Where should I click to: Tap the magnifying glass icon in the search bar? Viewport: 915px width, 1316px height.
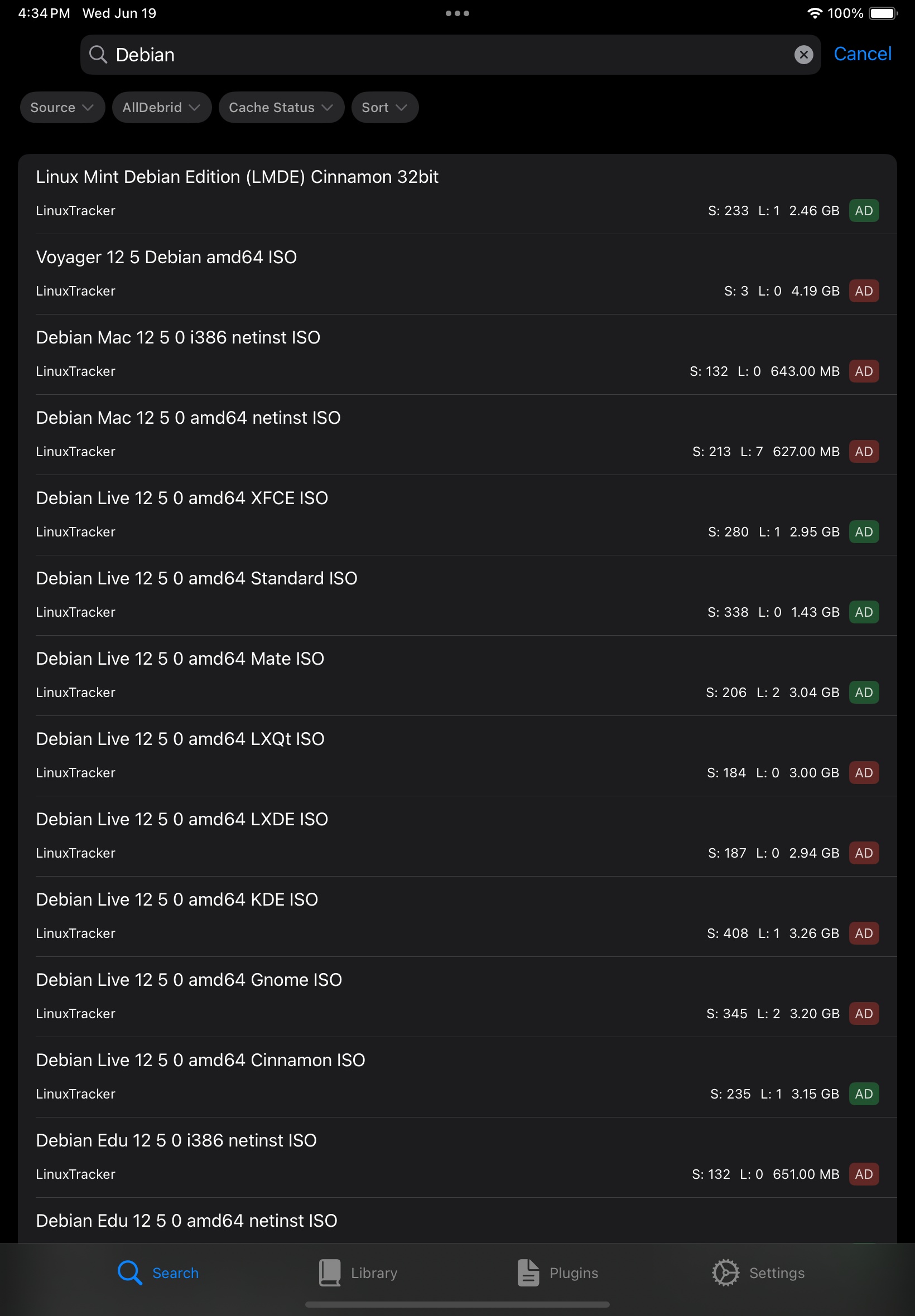tap(99, 55)
